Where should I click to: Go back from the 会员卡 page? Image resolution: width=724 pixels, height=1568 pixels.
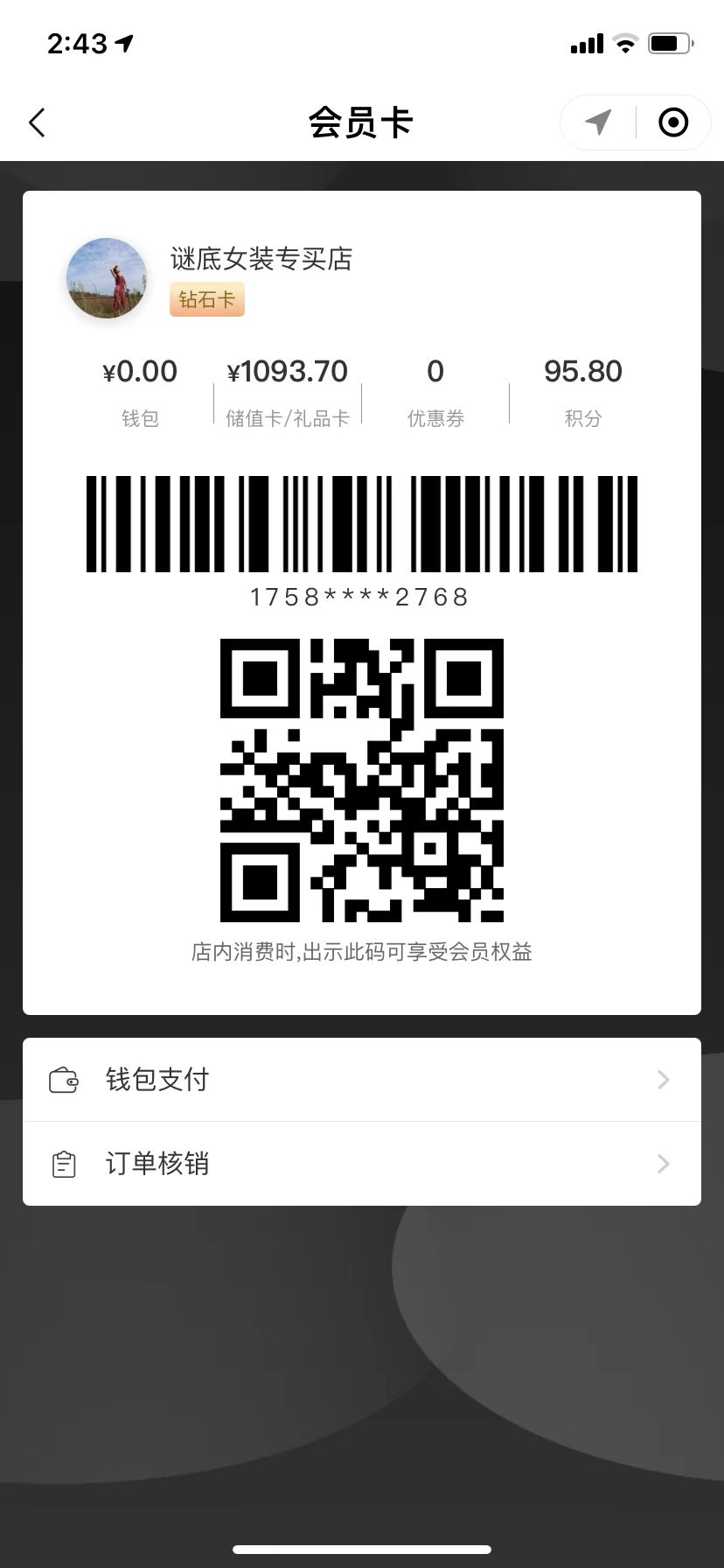[37, 123]
